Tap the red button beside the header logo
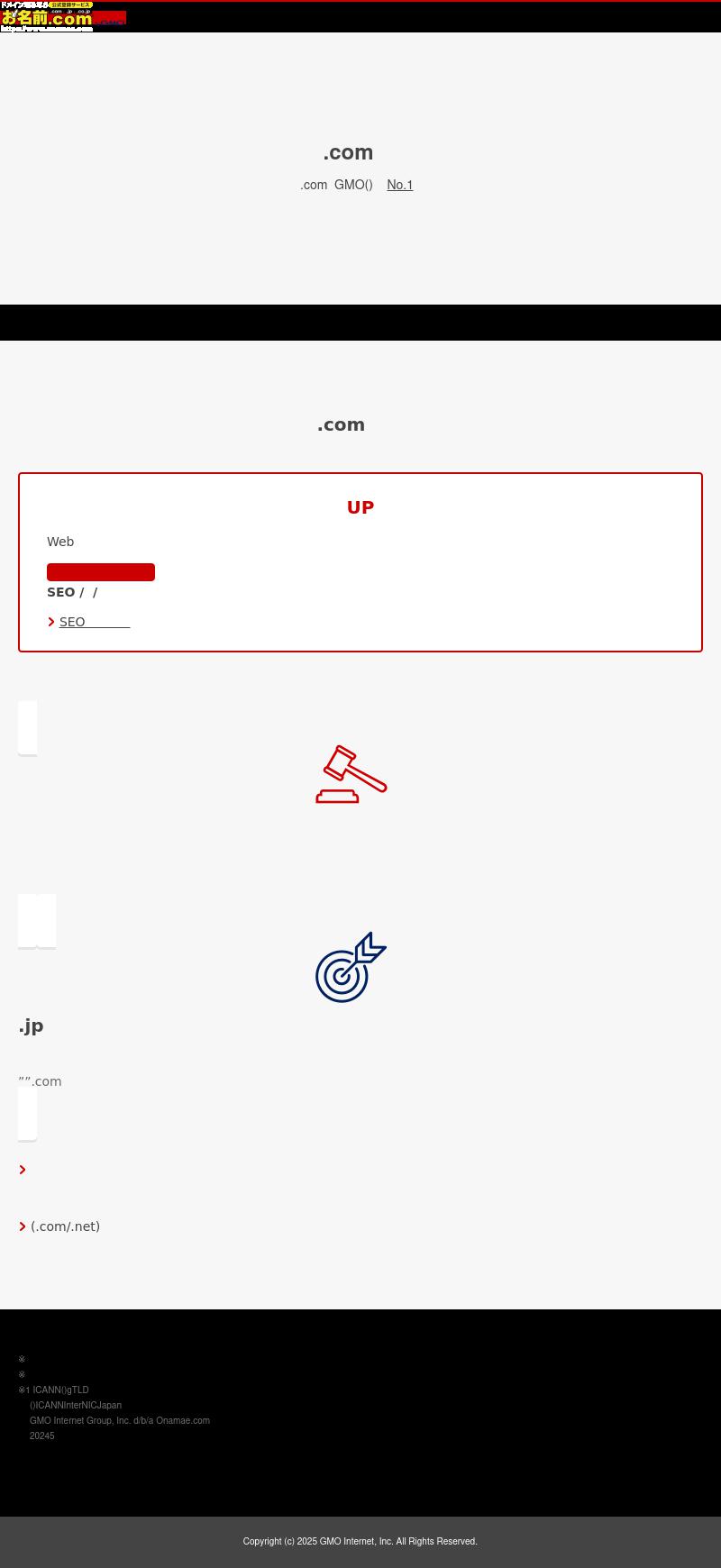This screenshot has height=1568, width=721. (x=110, y=17)
